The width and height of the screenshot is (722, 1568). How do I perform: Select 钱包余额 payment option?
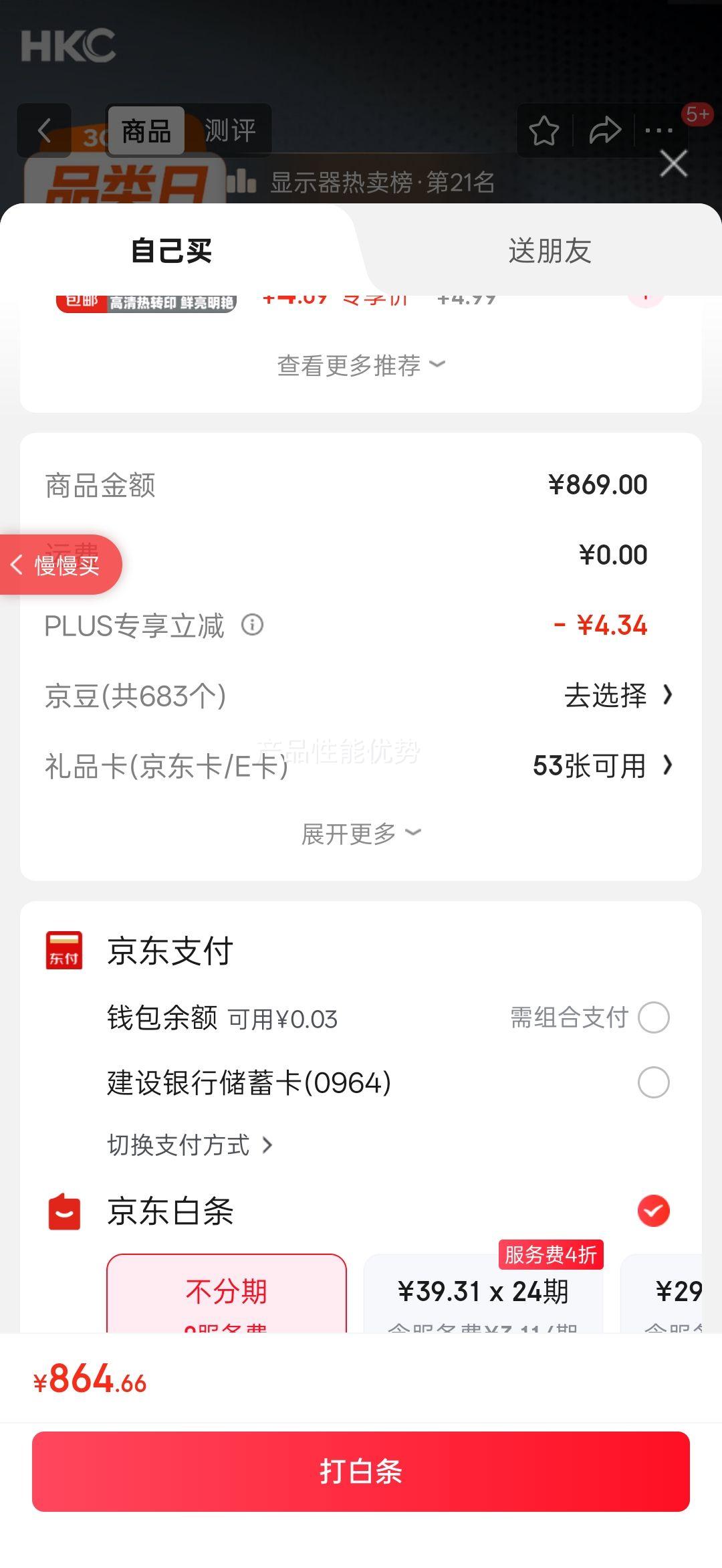(653, 1017)
